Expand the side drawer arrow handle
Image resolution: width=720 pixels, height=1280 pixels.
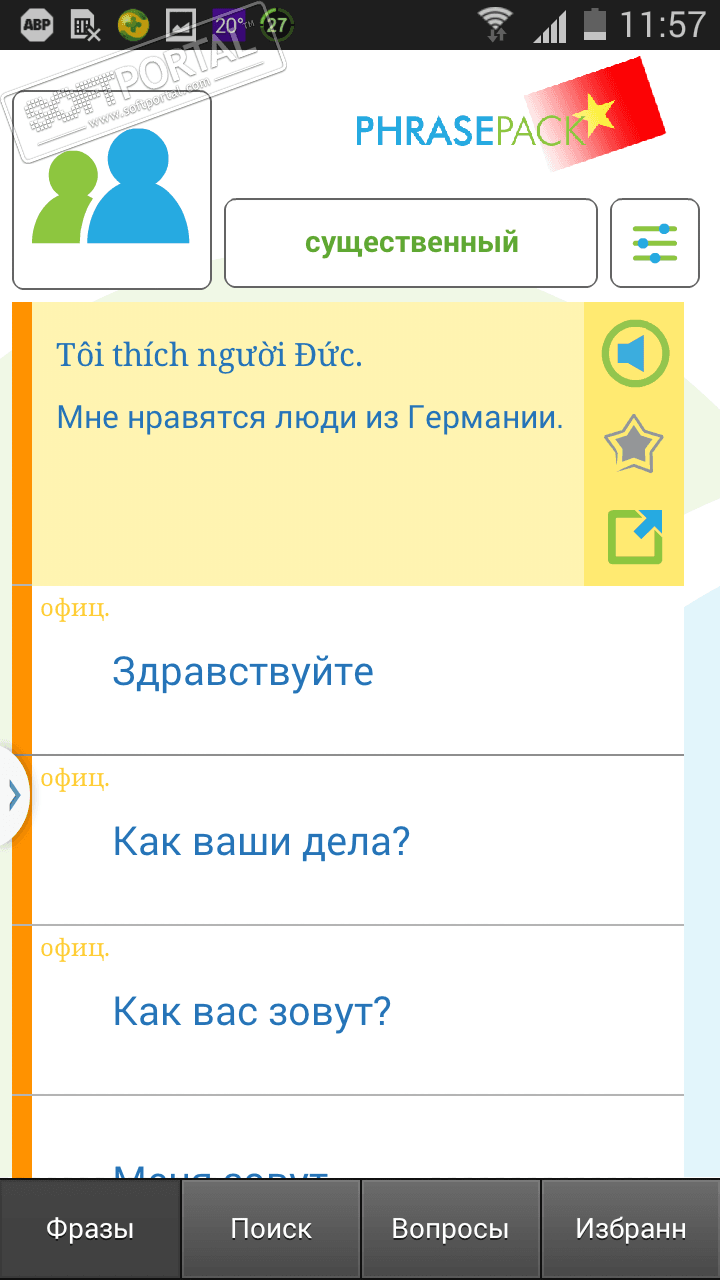coord(14,795)
